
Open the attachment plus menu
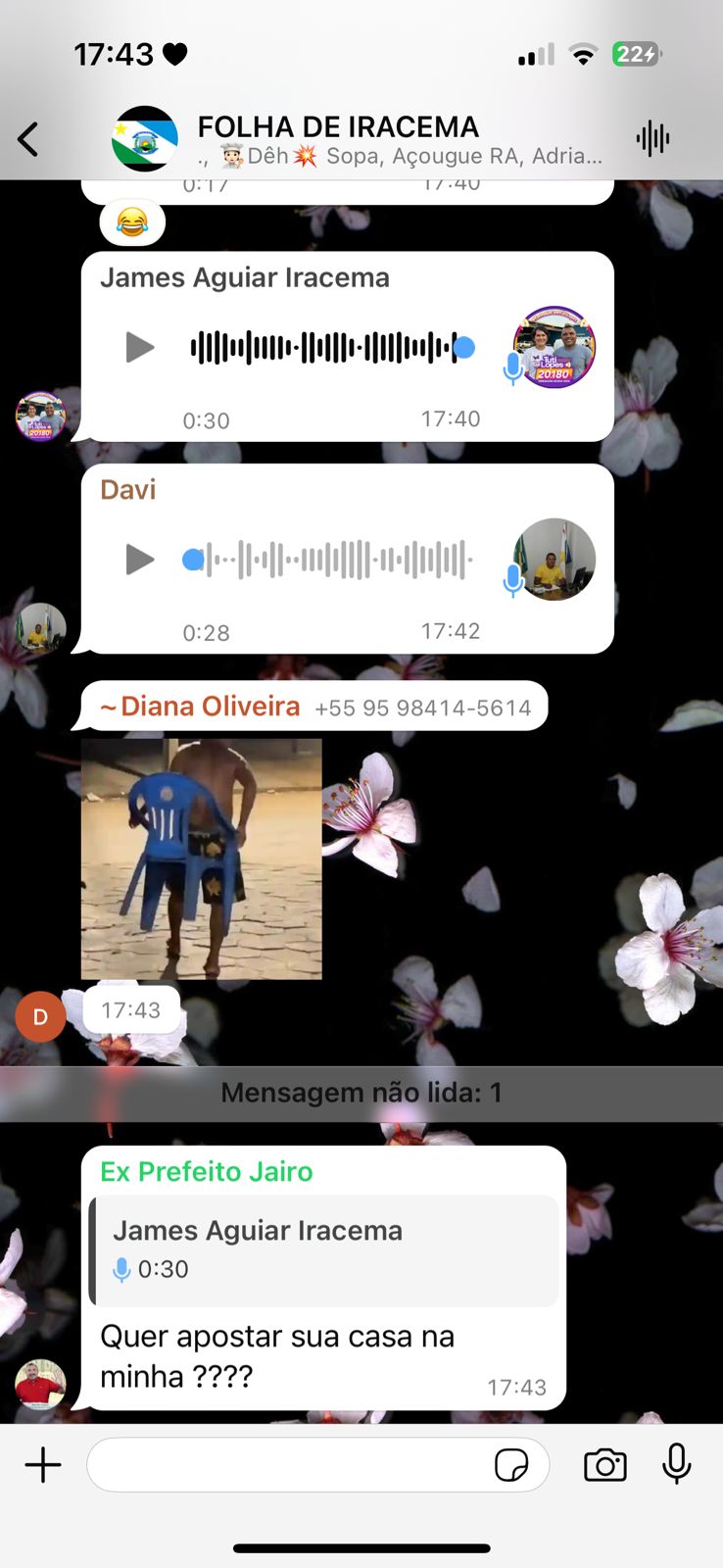(42, 1465)
